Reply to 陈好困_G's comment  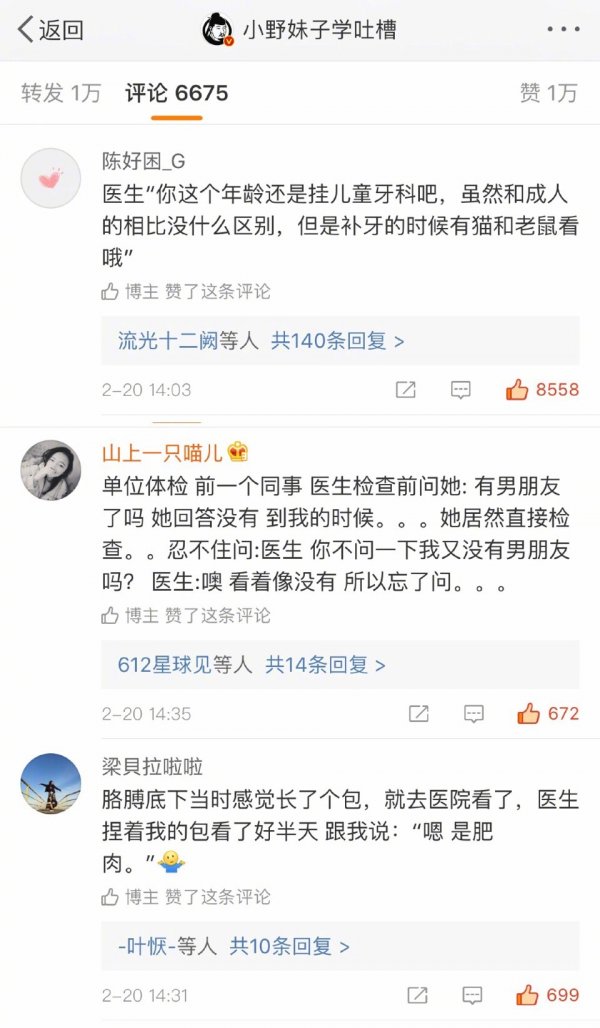(x=460, y=390)
